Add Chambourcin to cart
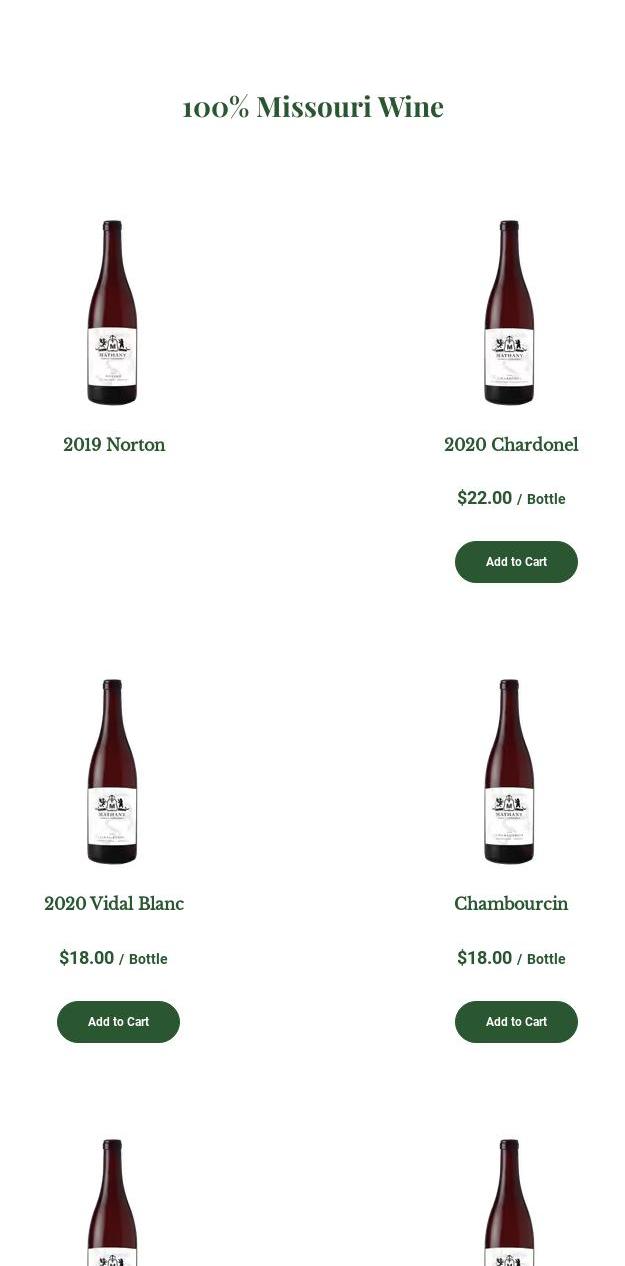Screen dimensions: 625x1266 click(x=516, y=1022)
